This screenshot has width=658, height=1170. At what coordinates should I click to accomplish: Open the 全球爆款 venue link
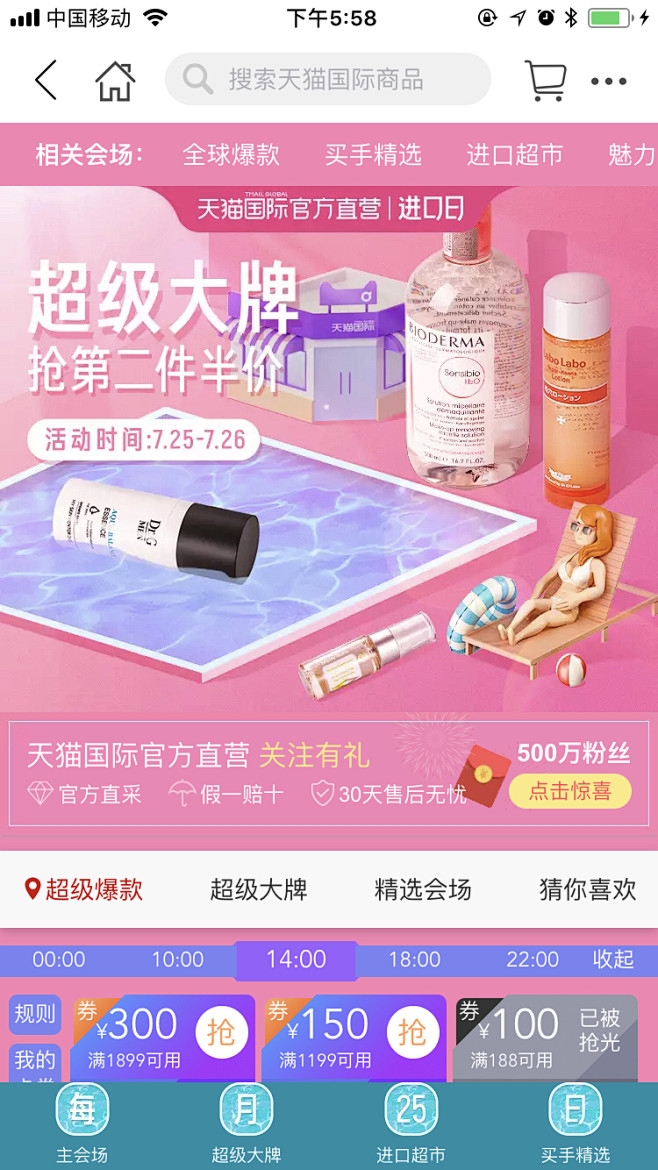click(231, 155)
